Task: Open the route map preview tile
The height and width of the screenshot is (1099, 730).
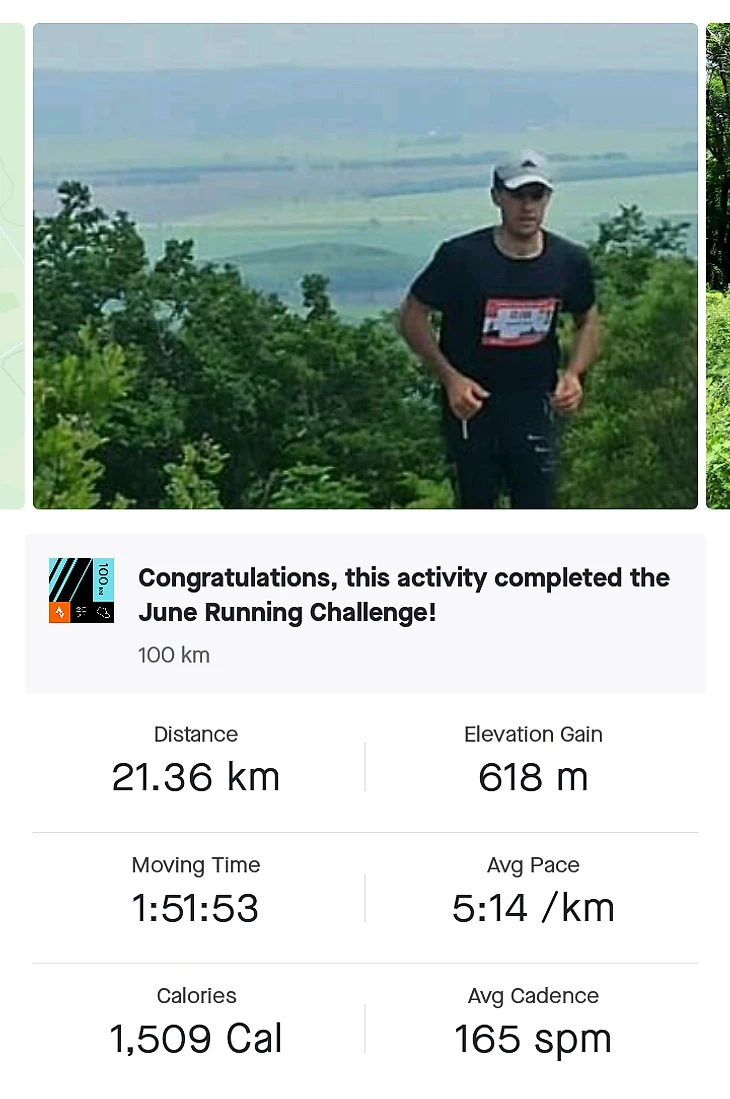Action: (11, 266)
